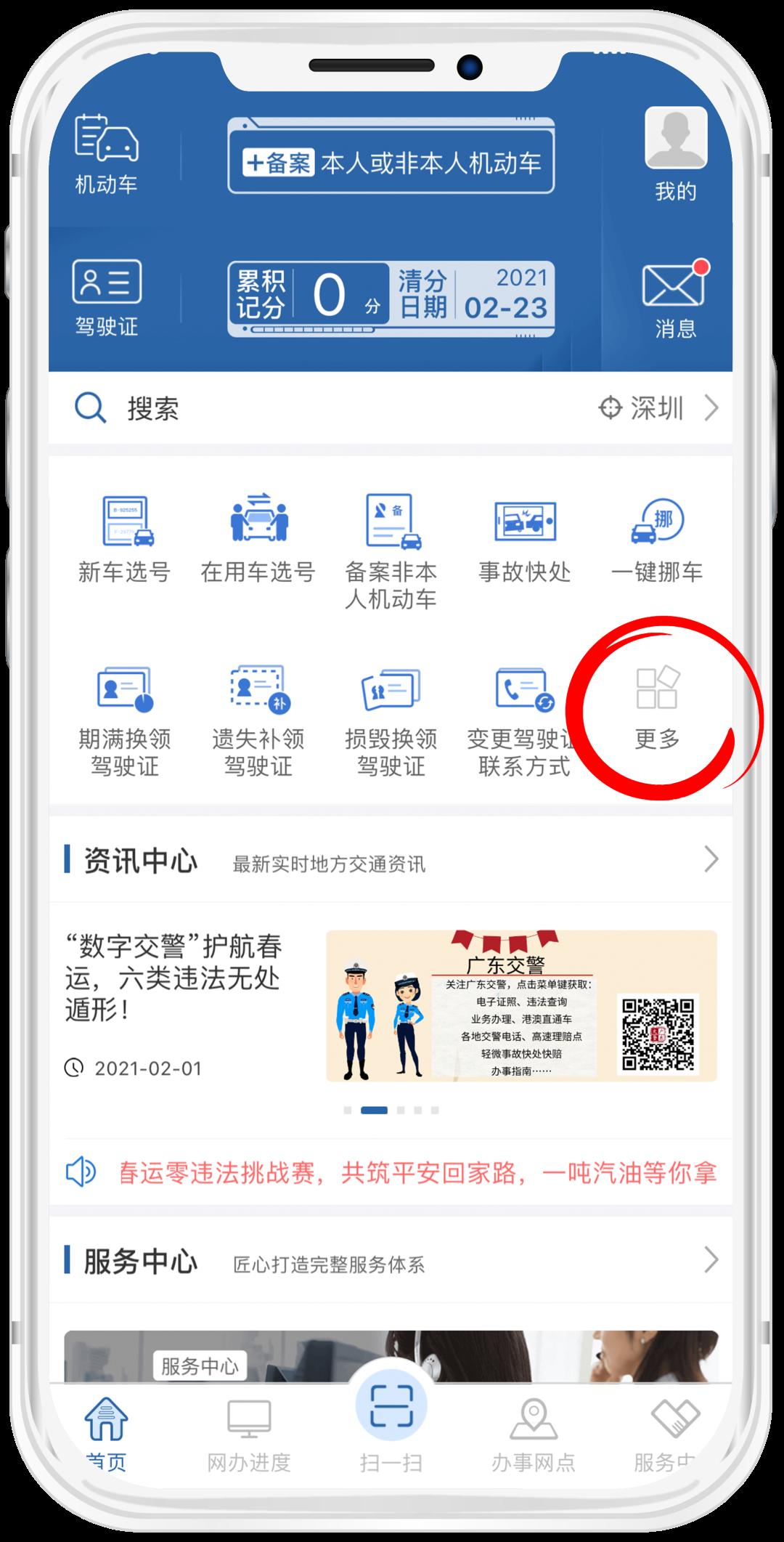Open the 消息 messages envelope
Viewport: 784px width, 1542px height.
(x=674, y=298)
